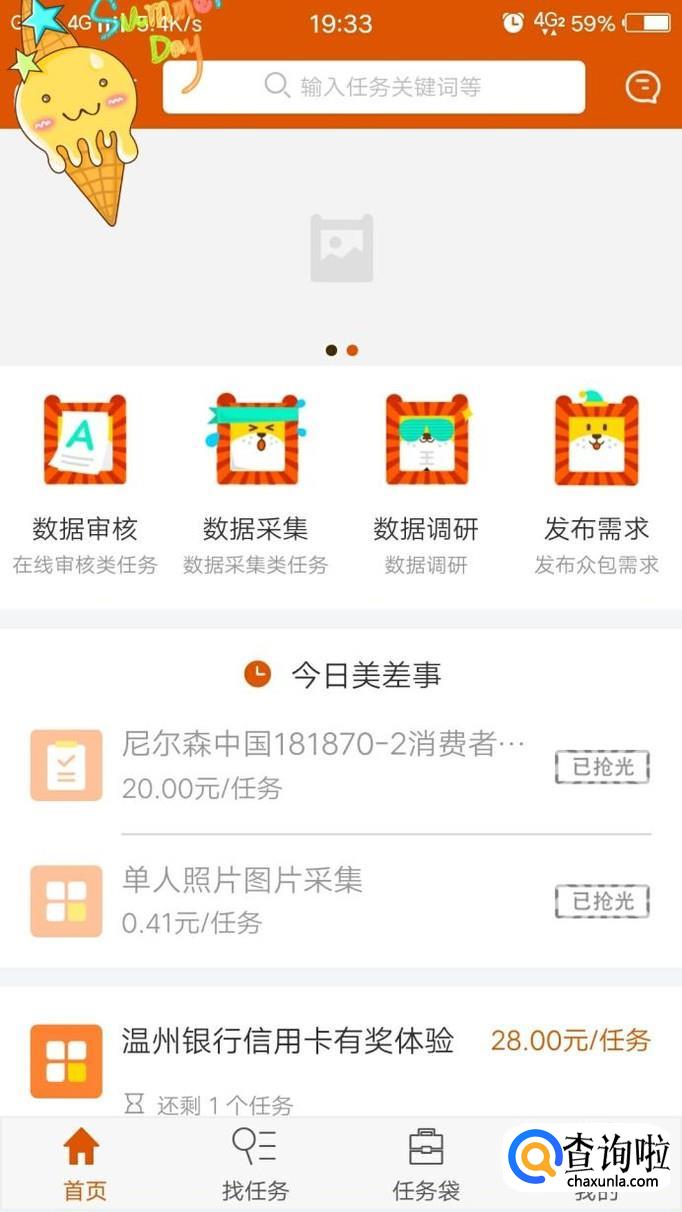The width and height of the screenshot is (682, 1212).
Task: Open 数据调研 category
Action: tap(426, 485)
